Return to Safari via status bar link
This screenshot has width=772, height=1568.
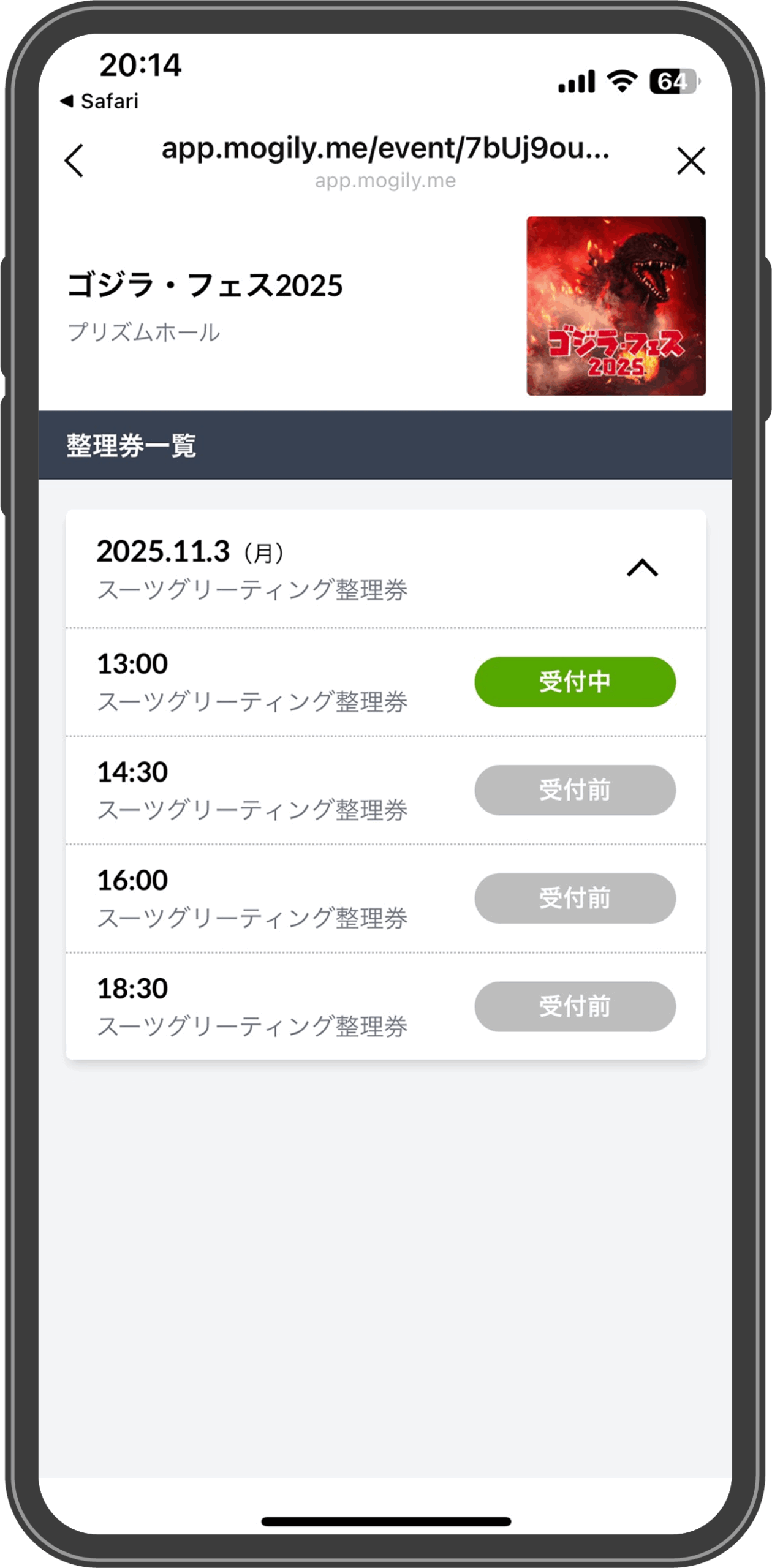click(100, 101)
